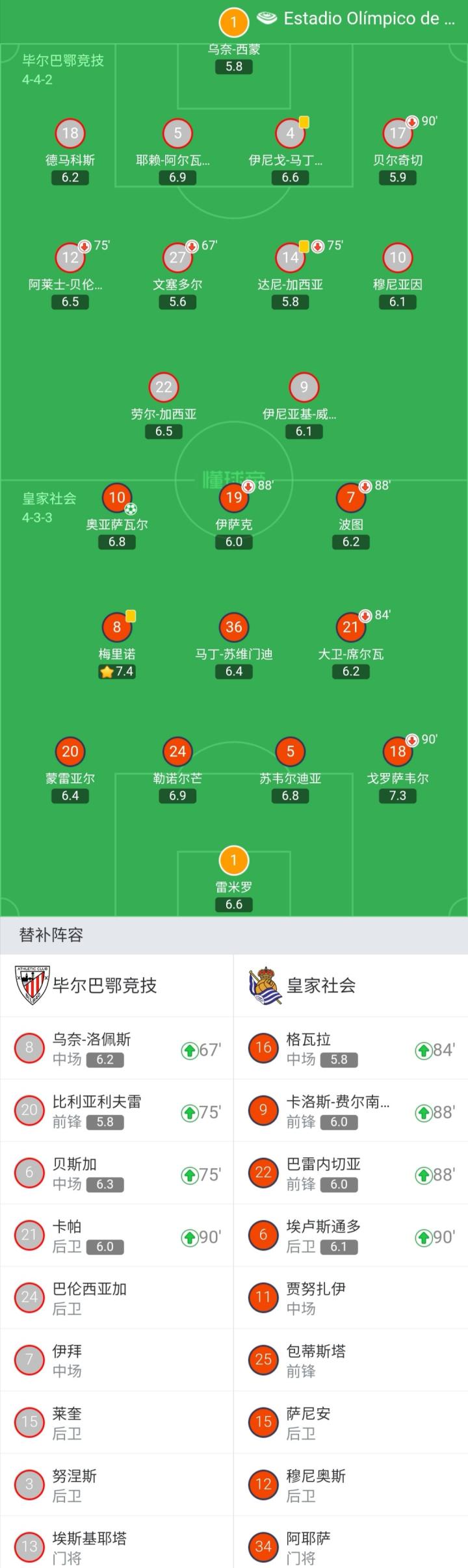The height and width of the screenshot is (1568, 468).
Task: Open player Merino's profile (梅里诺)
Action: coord(117,628)
